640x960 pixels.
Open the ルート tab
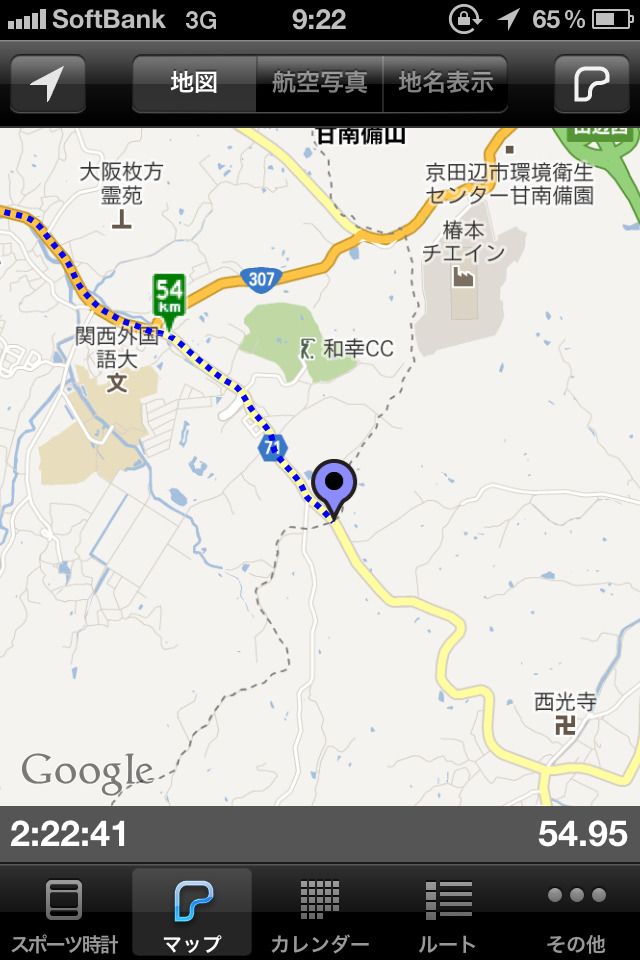[448, 914]
